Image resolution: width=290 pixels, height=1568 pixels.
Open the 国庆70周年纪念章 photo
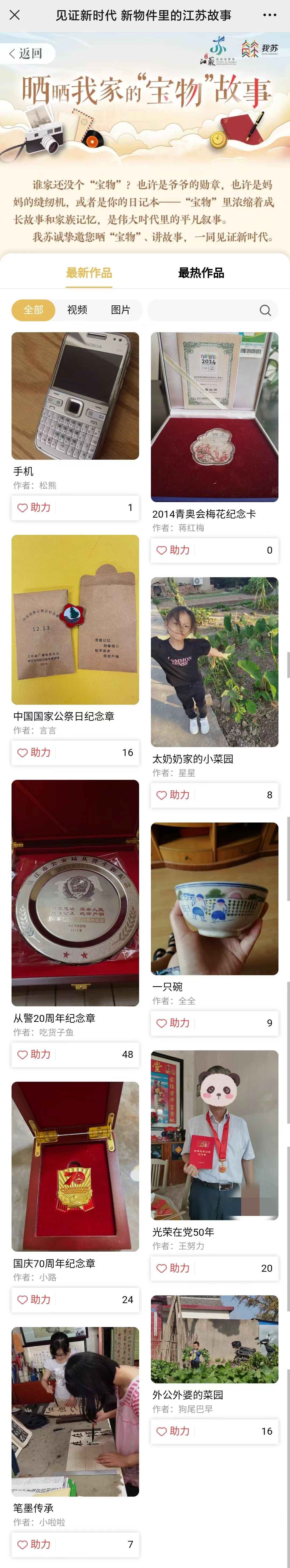click(x=75, y=1166)
